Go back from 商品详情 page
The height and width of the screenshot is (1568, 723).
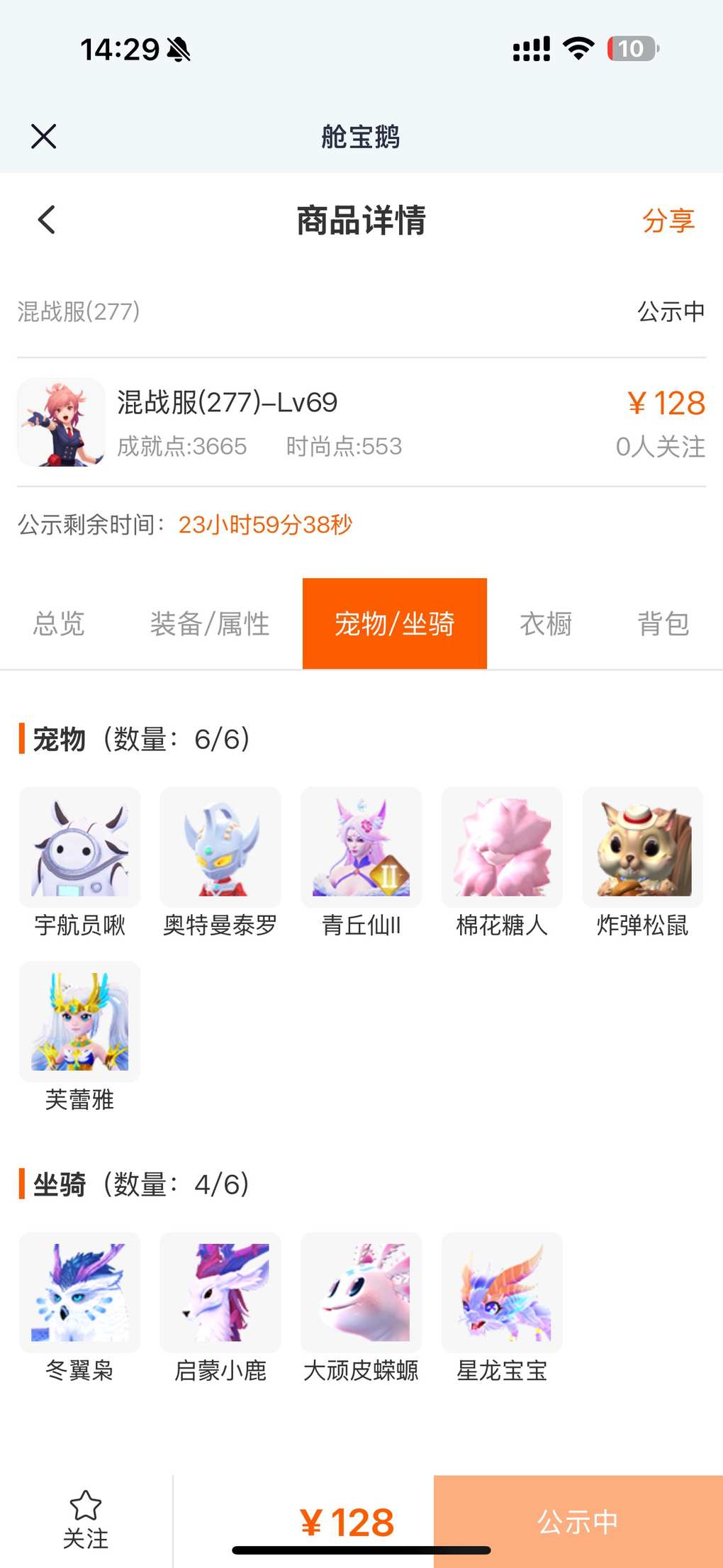(x=47, y=220)
